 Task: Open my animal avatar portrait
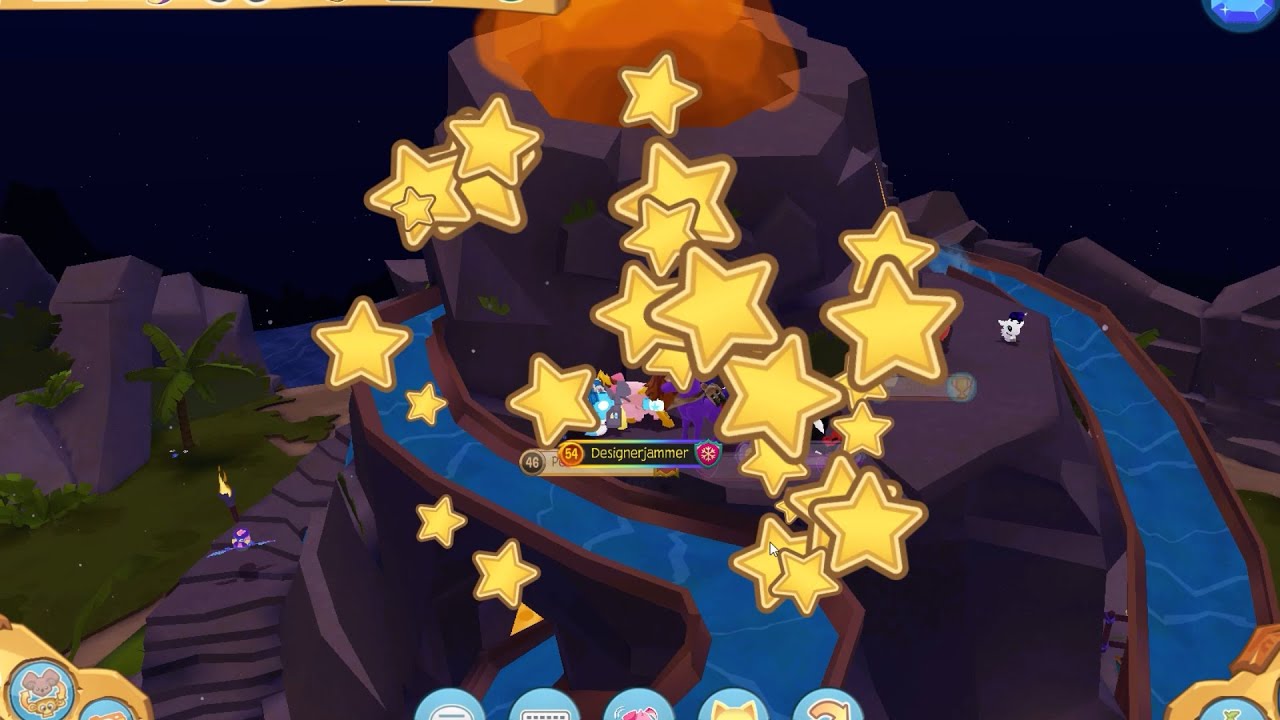42,687
